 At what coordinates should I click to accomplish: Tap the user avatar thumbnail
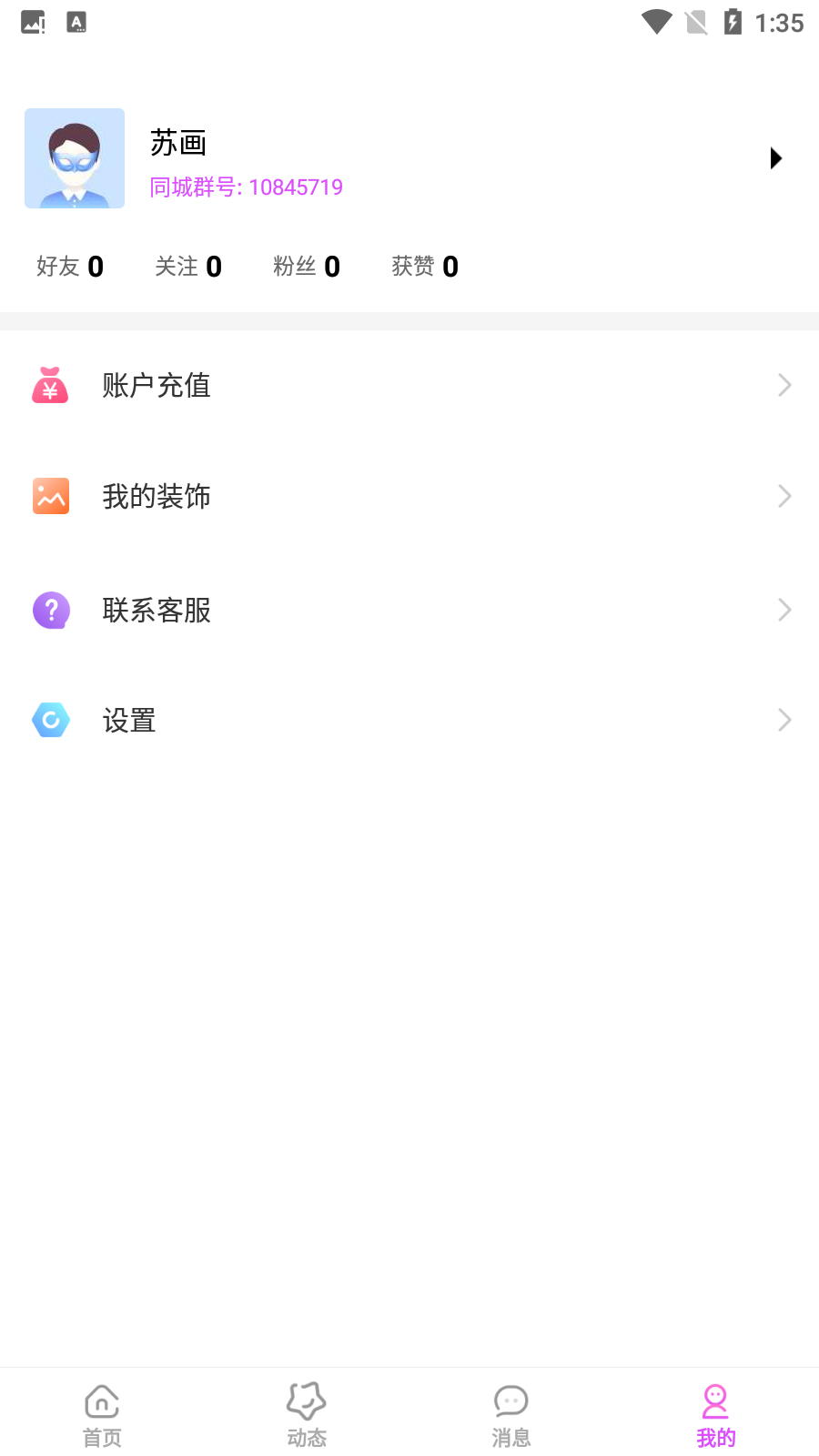click(x=74, y=157)
